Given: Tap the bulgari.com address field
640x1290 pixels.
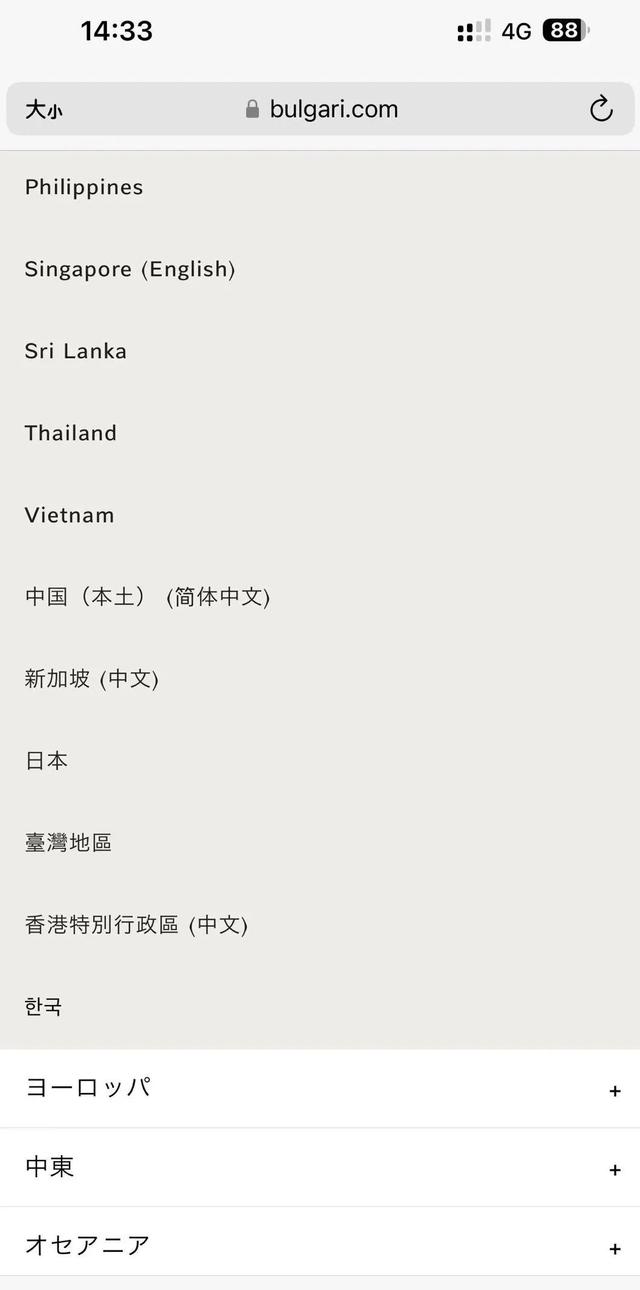Looking at the screenshot, I should coord(322,109).
